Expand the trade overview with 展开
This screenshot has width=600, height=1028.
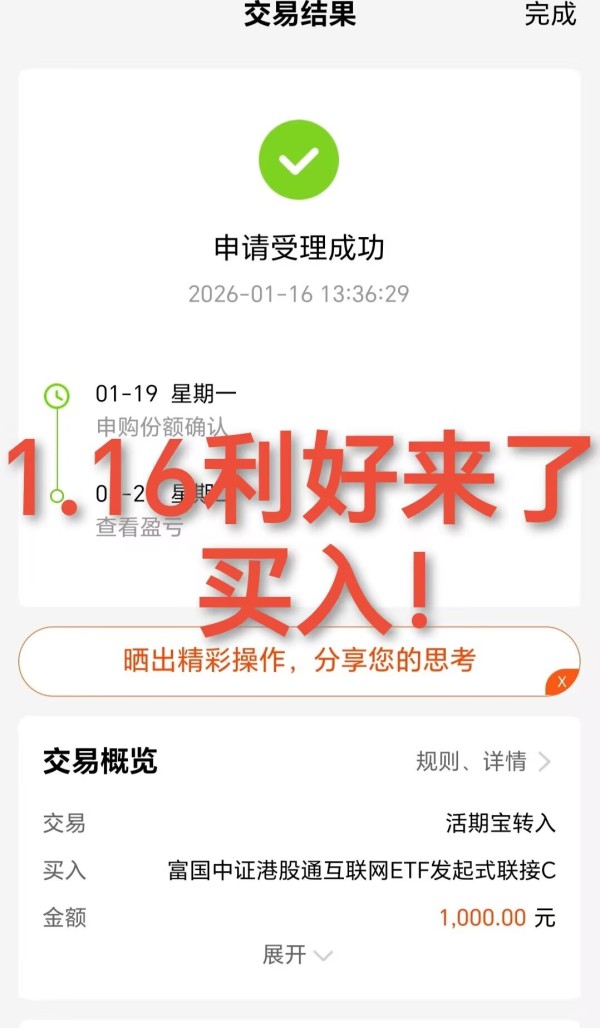coord(296,955)
